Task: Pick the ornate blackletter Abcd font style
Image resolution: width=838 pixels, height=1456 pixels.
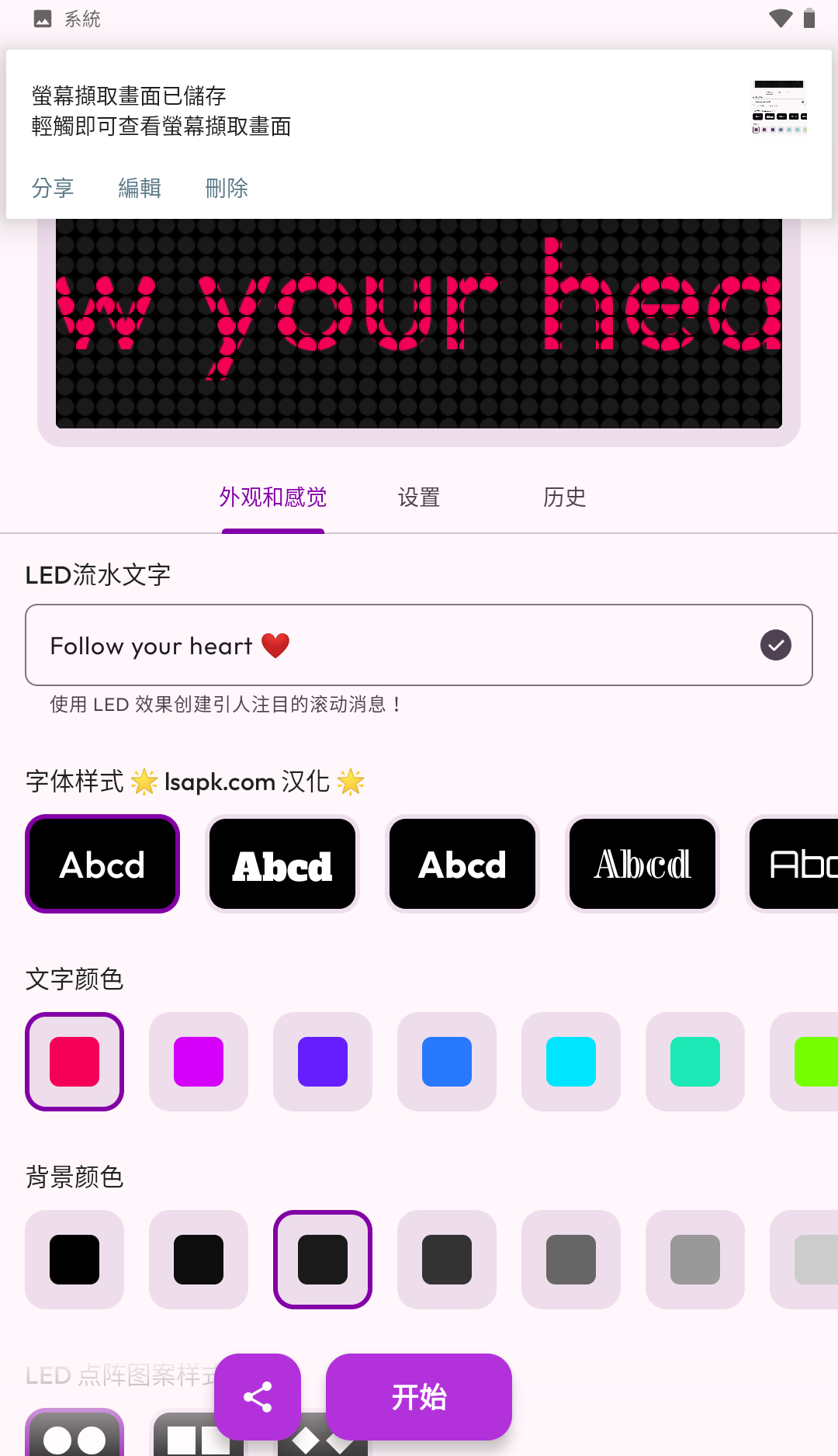Action: (x=642, y=865)
